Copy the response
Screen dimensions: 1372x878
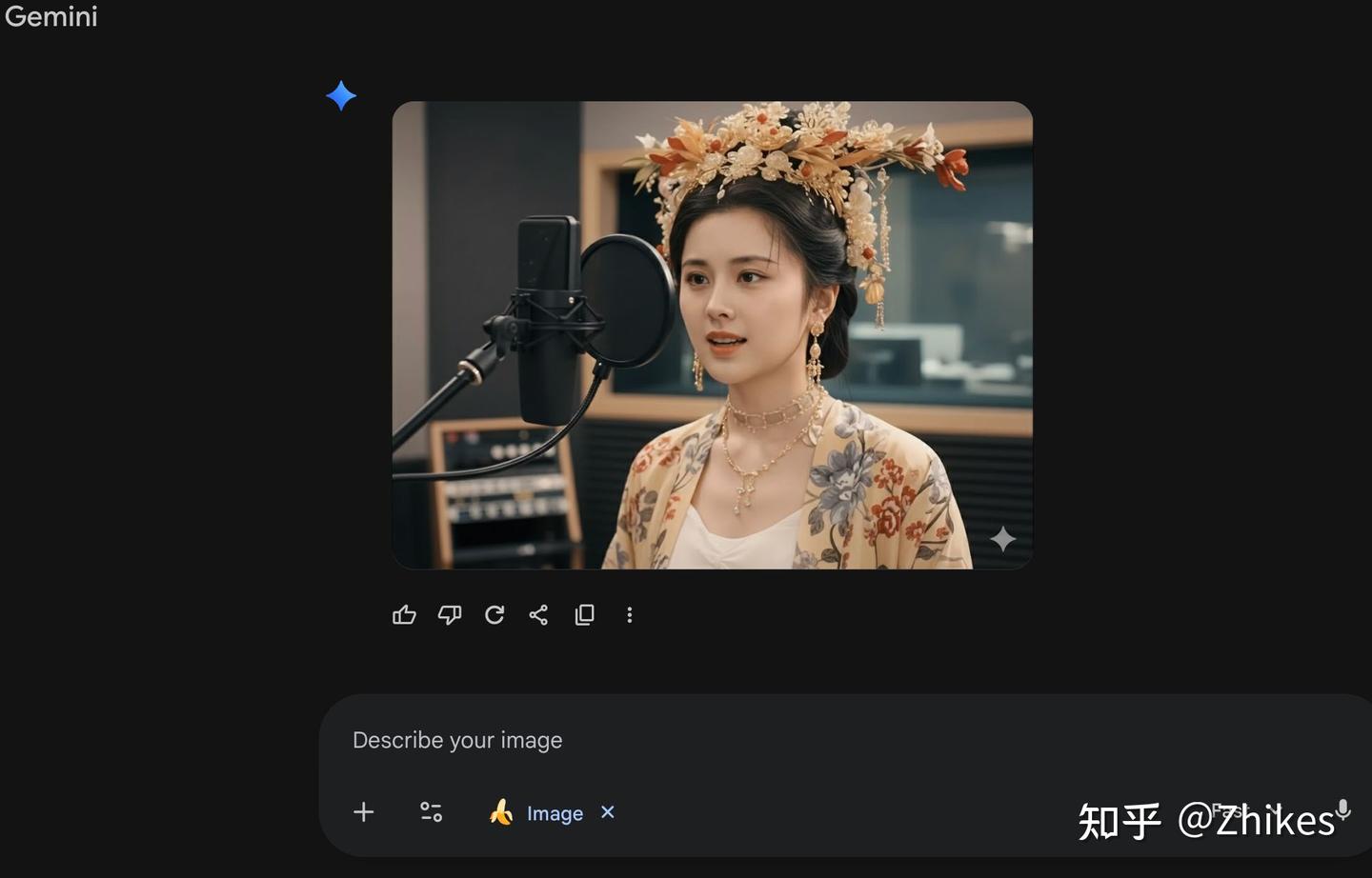point(584,615)
